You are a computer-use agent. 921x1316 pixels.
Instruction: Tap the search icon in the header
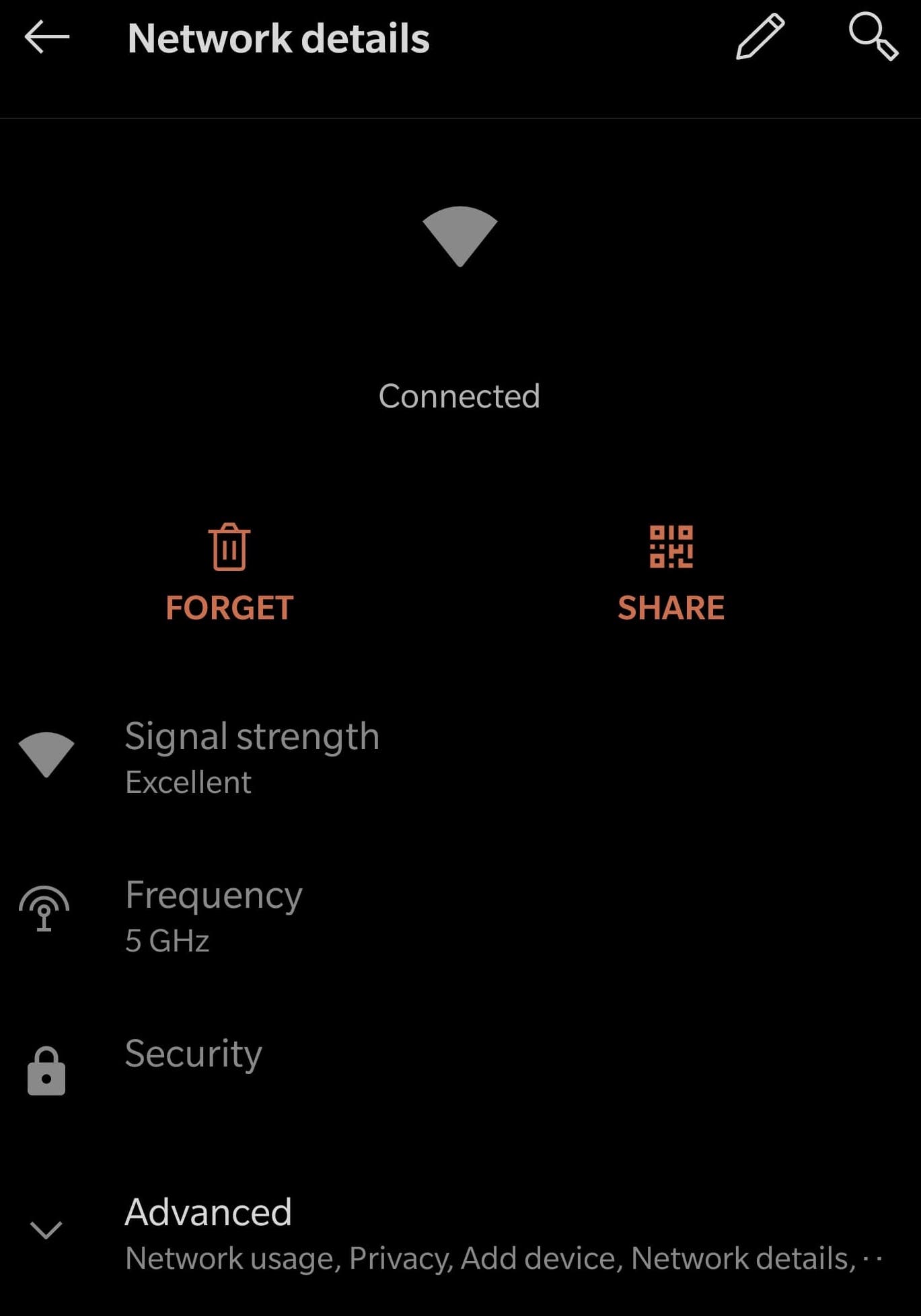pos(873,37)
